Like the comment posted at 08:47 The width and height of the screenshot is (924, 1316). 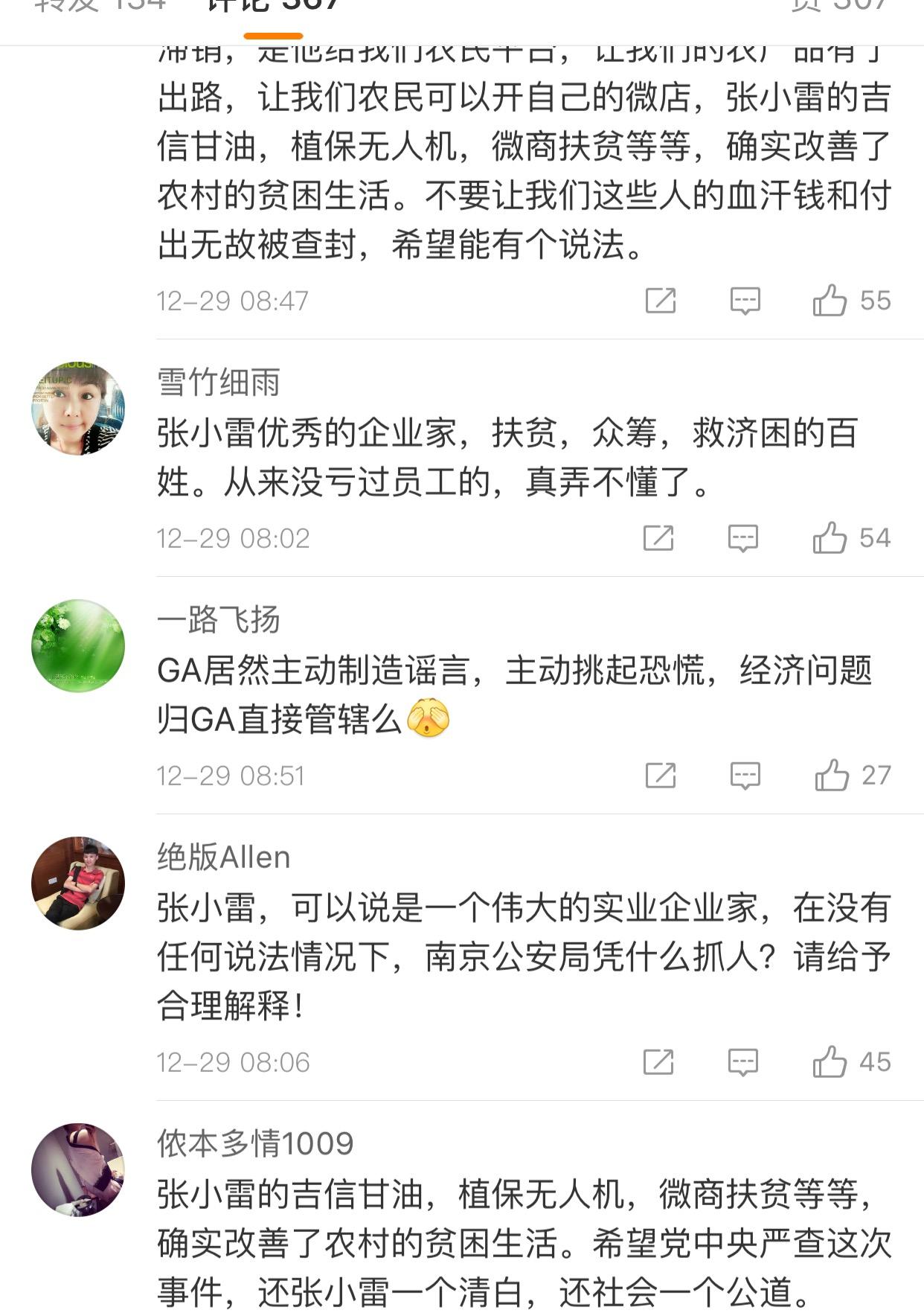(830, 300)
